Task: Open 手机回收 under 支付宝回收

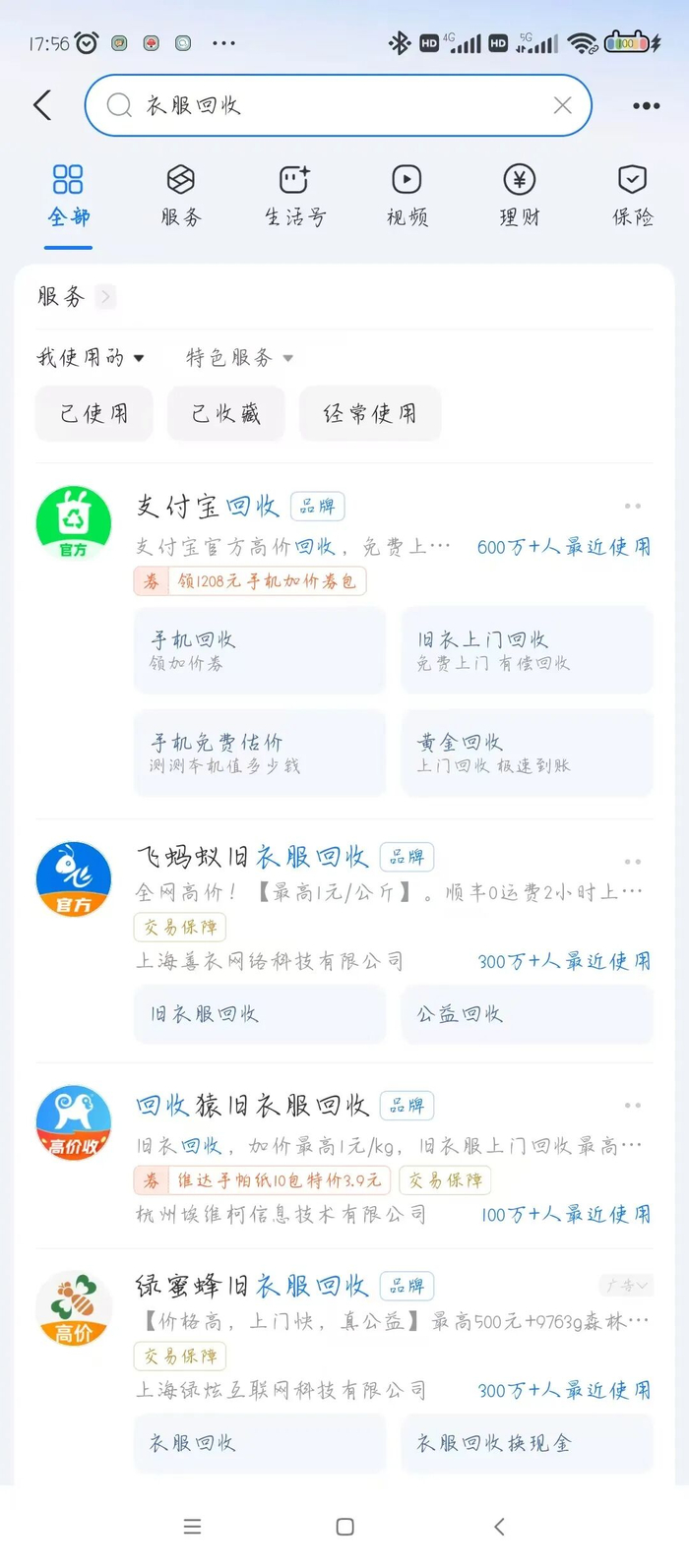Action: 260,650
